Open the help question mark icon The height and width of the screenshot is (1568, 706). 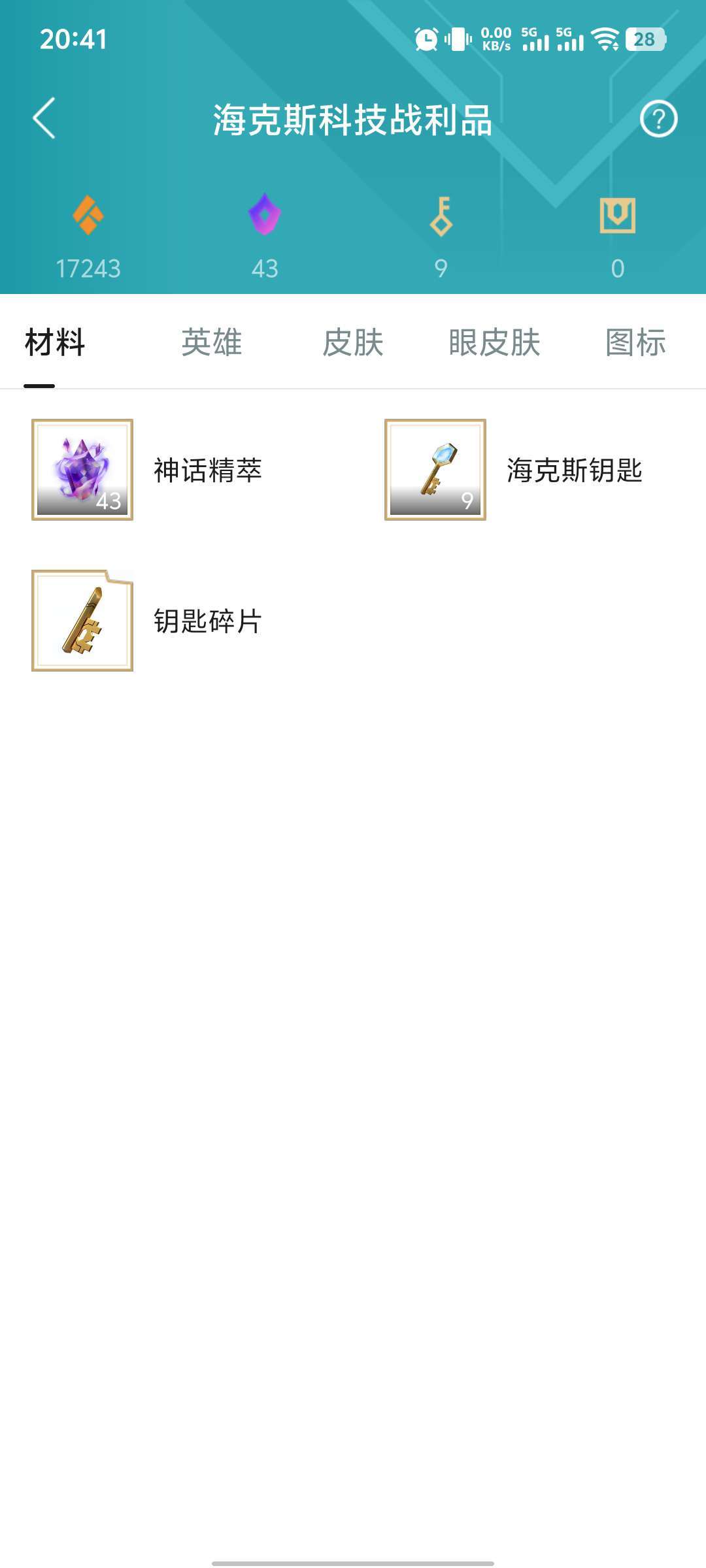658,119
